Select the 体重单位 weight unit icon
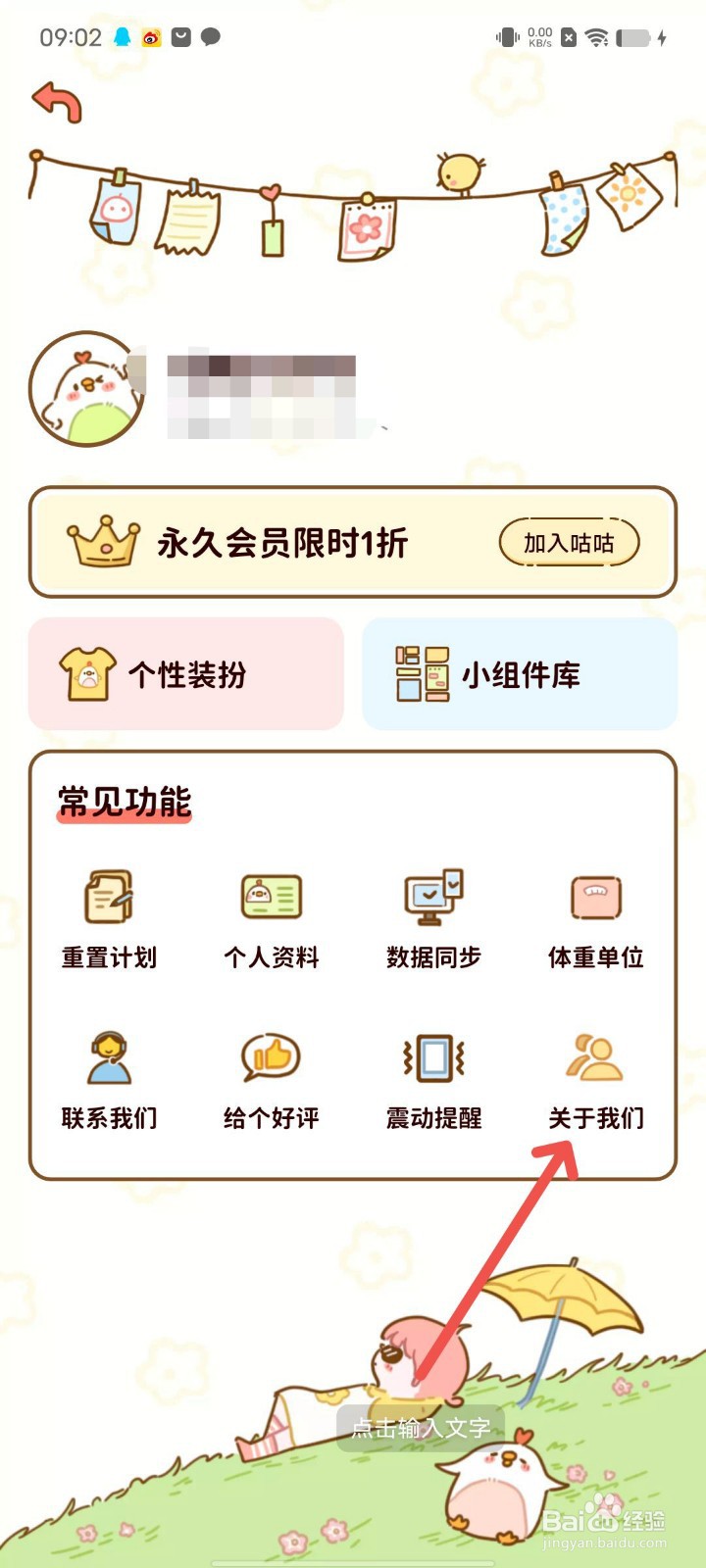 tap(595, 897)
